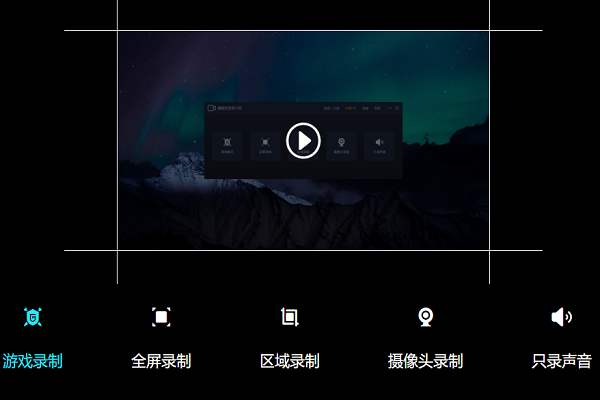This screenshot has height=400, width=600.
Task: Select the 游戏录制 mode
Action: tap(33, 340)
